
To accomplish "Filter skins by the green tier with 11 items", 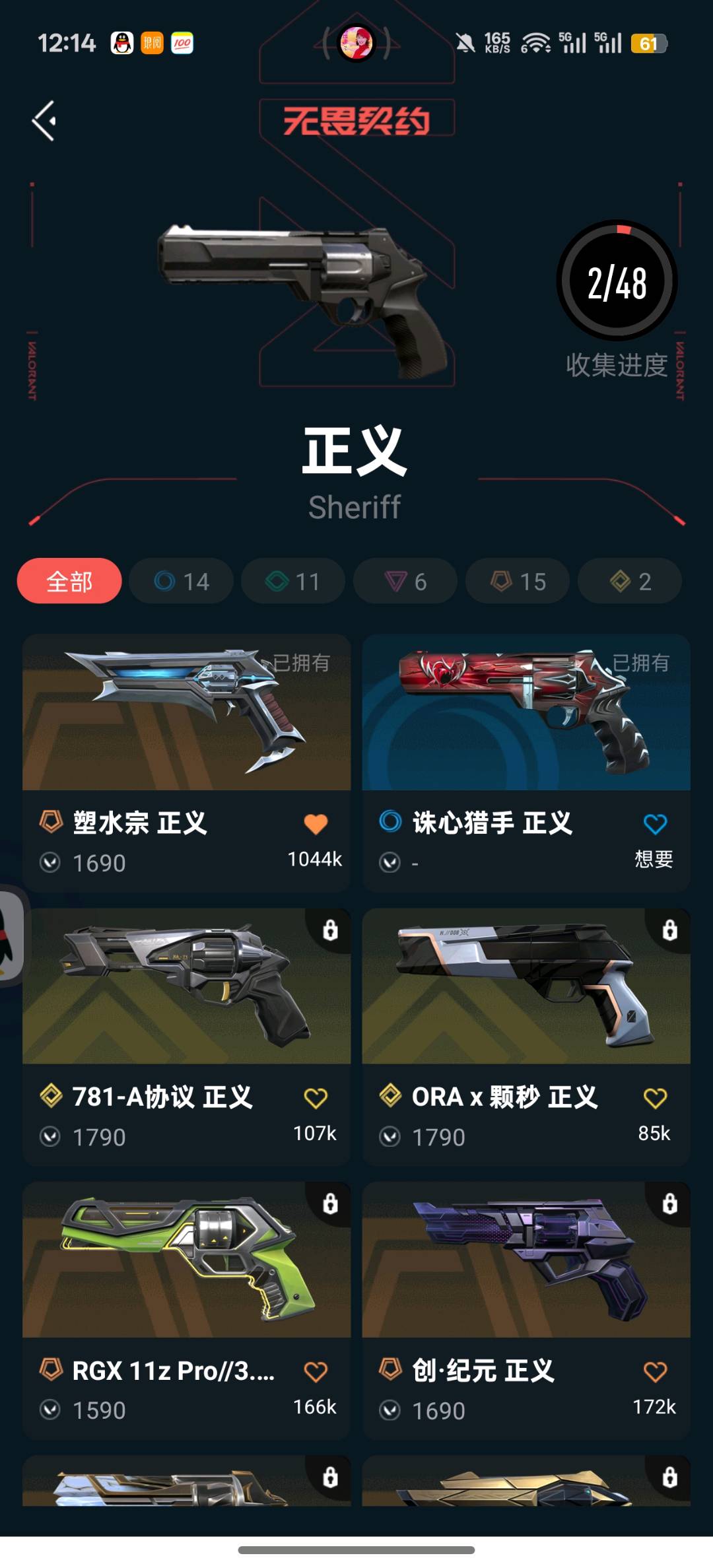I will click(x=293, y=581).
